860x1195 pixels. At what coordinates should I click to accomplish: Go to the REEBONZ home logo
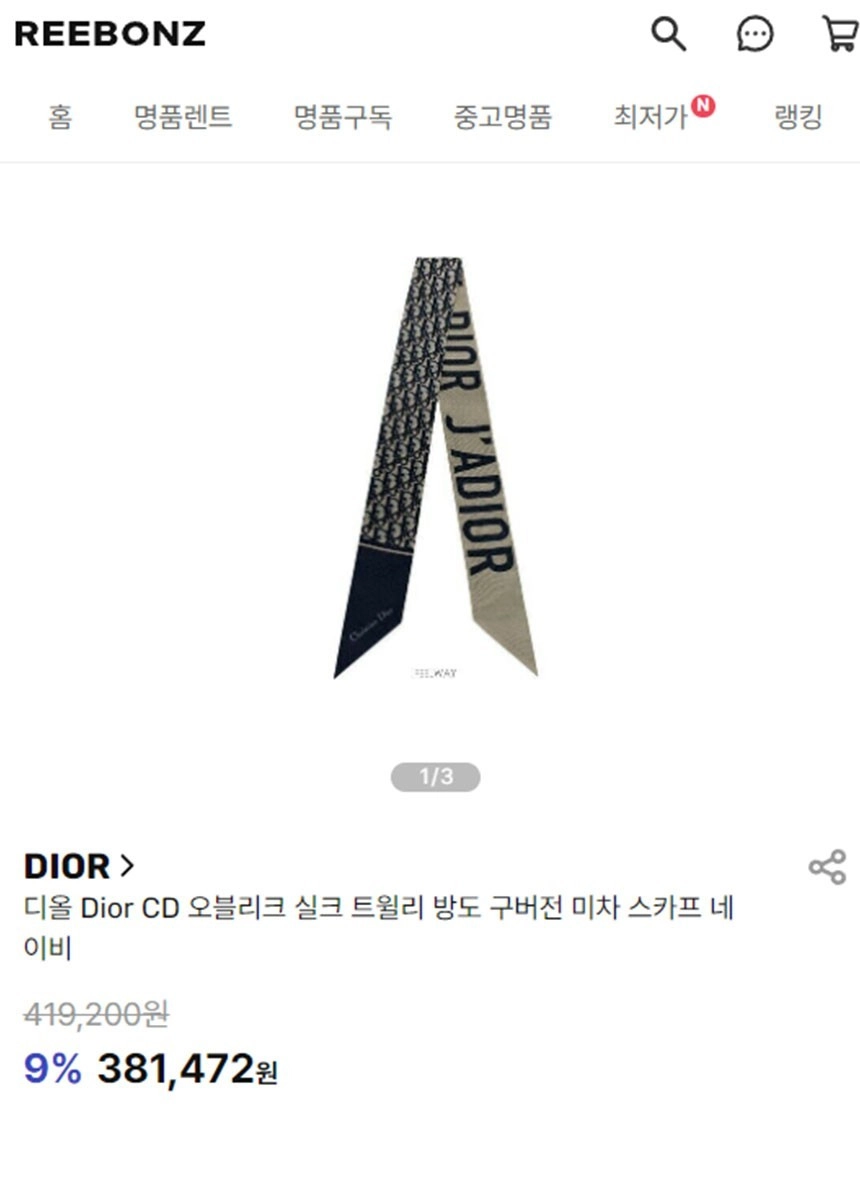[110, 34]
